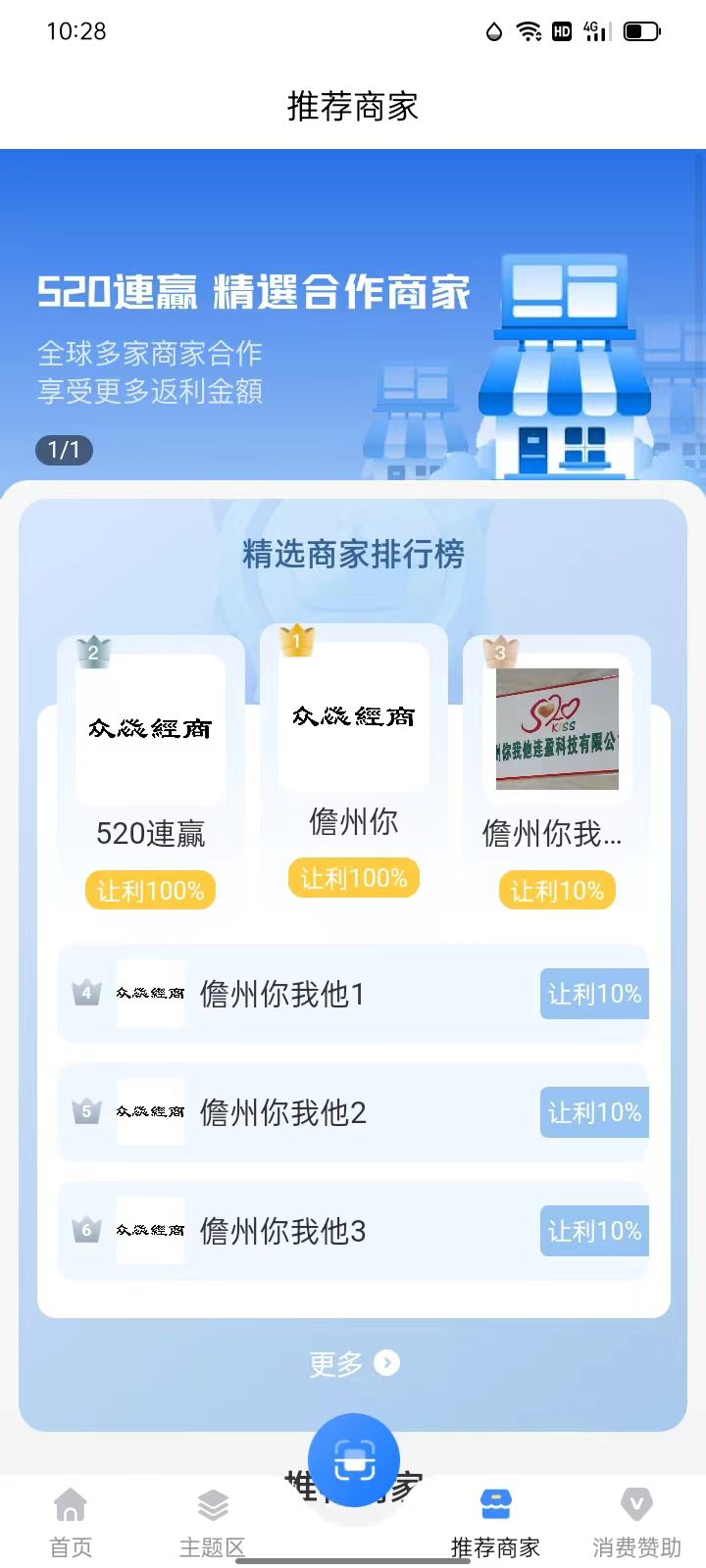This screenshot has width=706, height=1568.
Task: Open the 主题区 layers icon
Action: (x=211, y=1503)
